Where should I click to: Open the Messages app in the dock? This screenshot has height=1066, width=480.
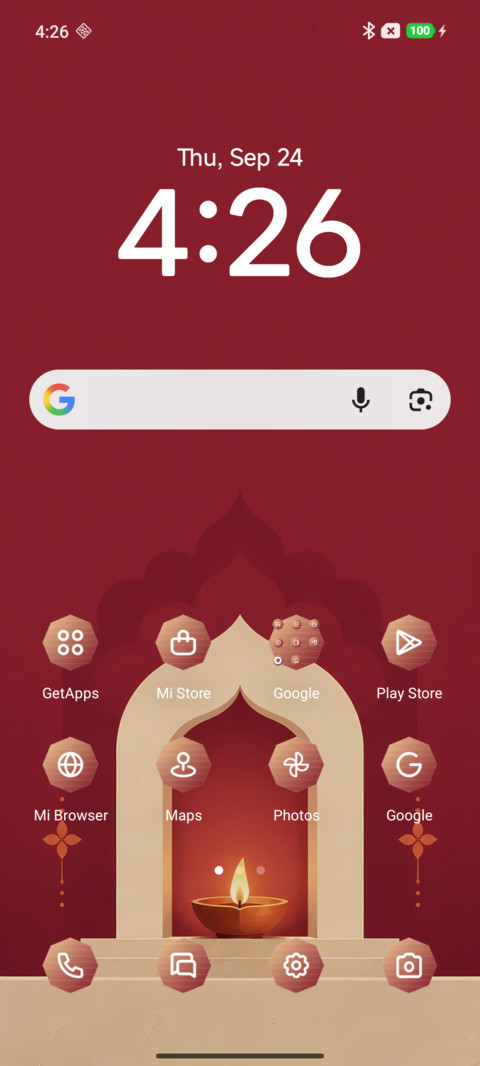pos(184,965)
